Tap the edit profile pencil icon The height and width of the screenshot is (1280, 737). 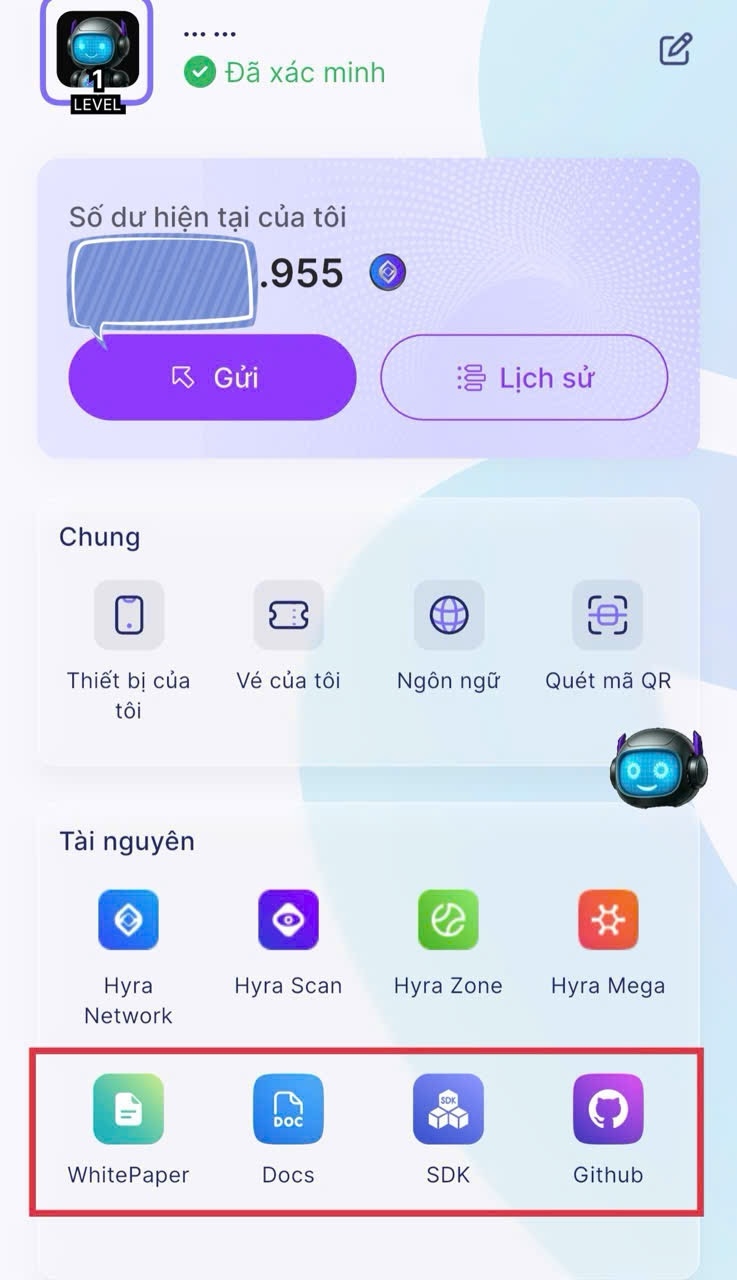pyautogui.click(x=676, y=50)
